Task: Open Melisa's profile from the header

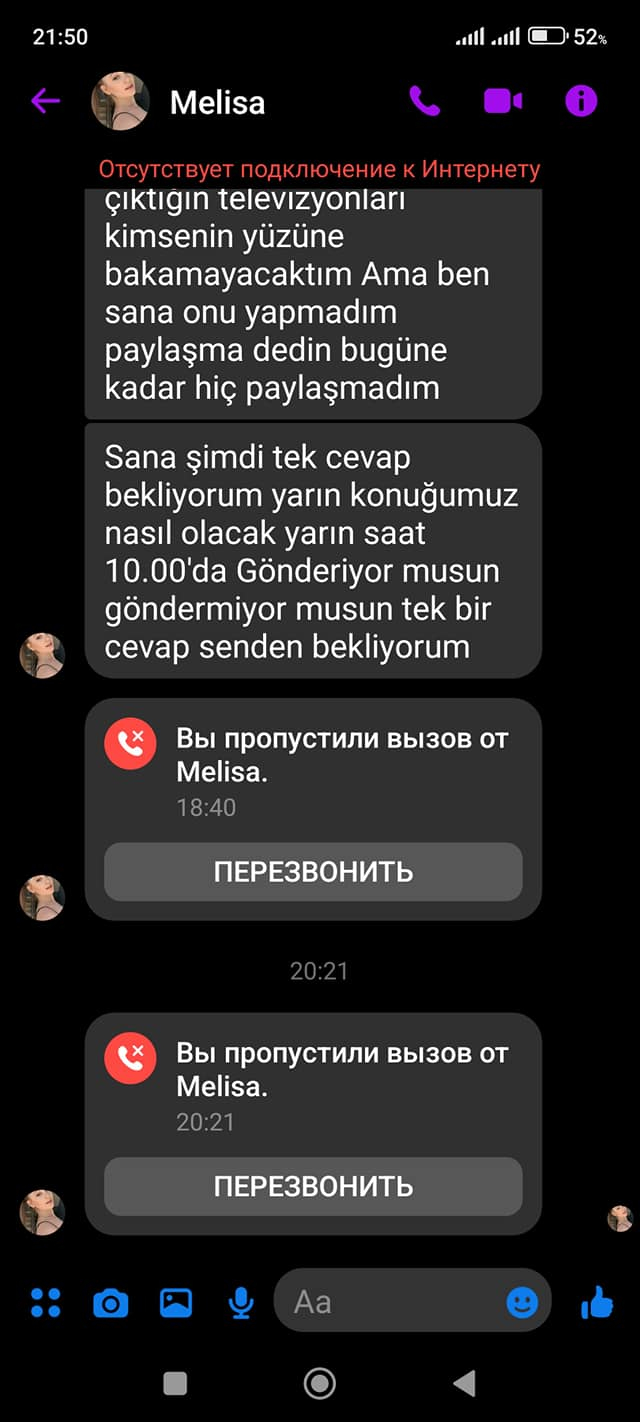Action: tap(217, 102)
